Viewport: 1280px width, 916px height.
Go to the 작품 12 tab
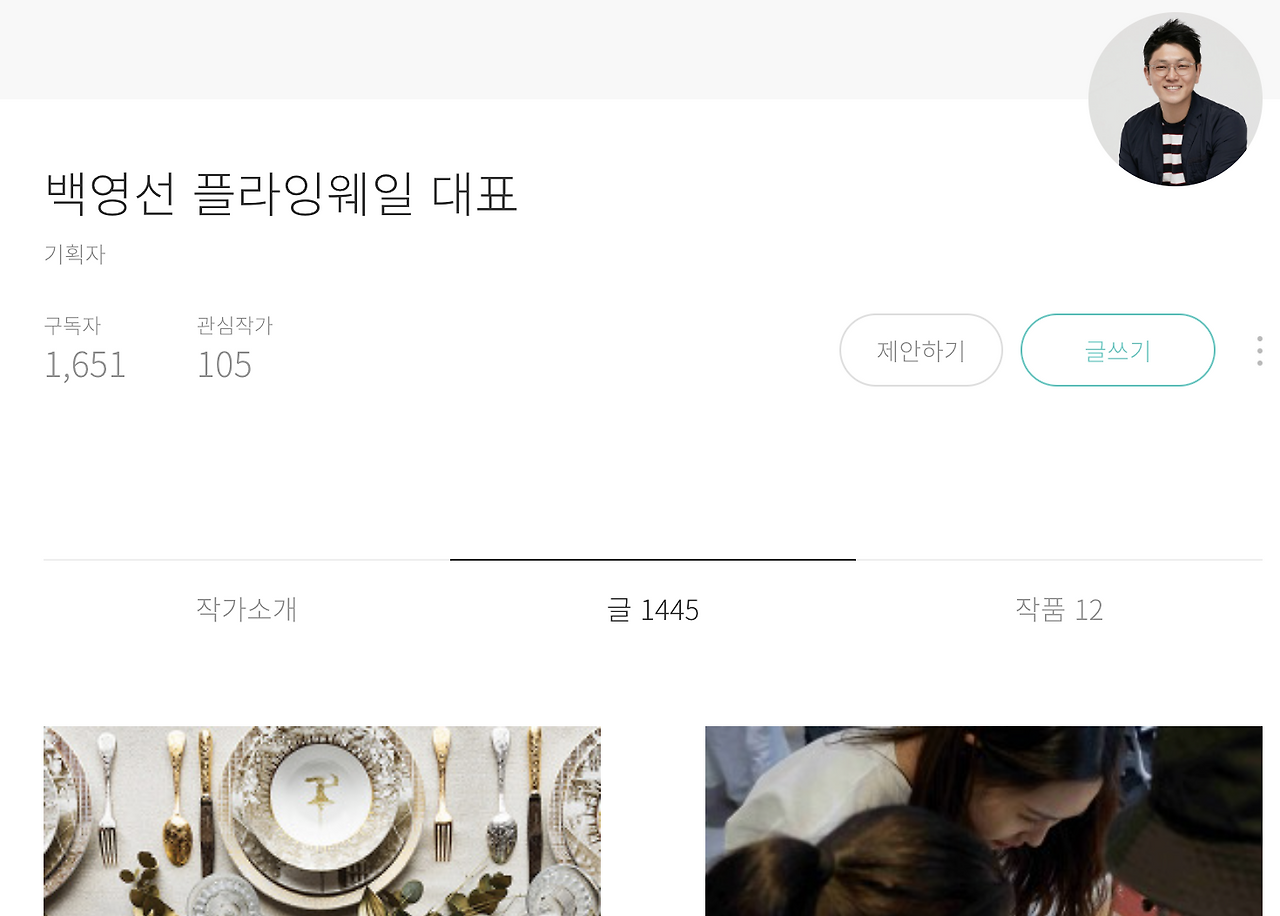pos(1059,609)
